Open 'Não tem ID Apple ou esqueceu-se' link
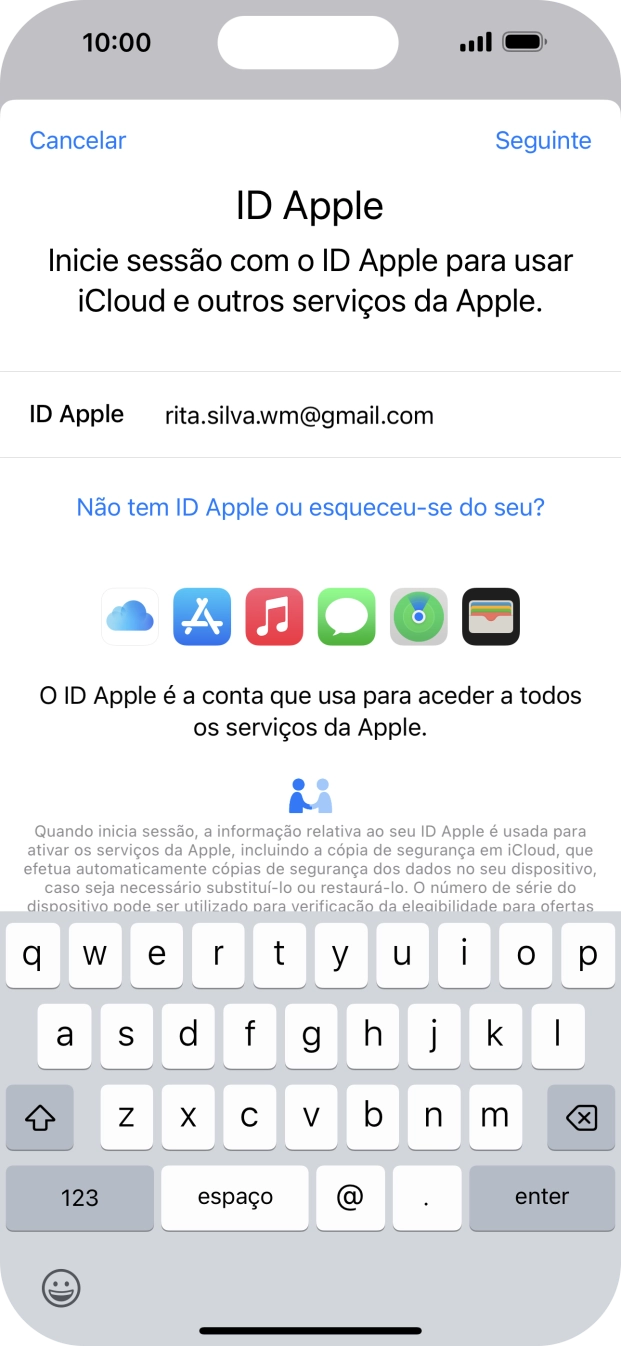The image size is (621, 1346). (x=310, y=507)
